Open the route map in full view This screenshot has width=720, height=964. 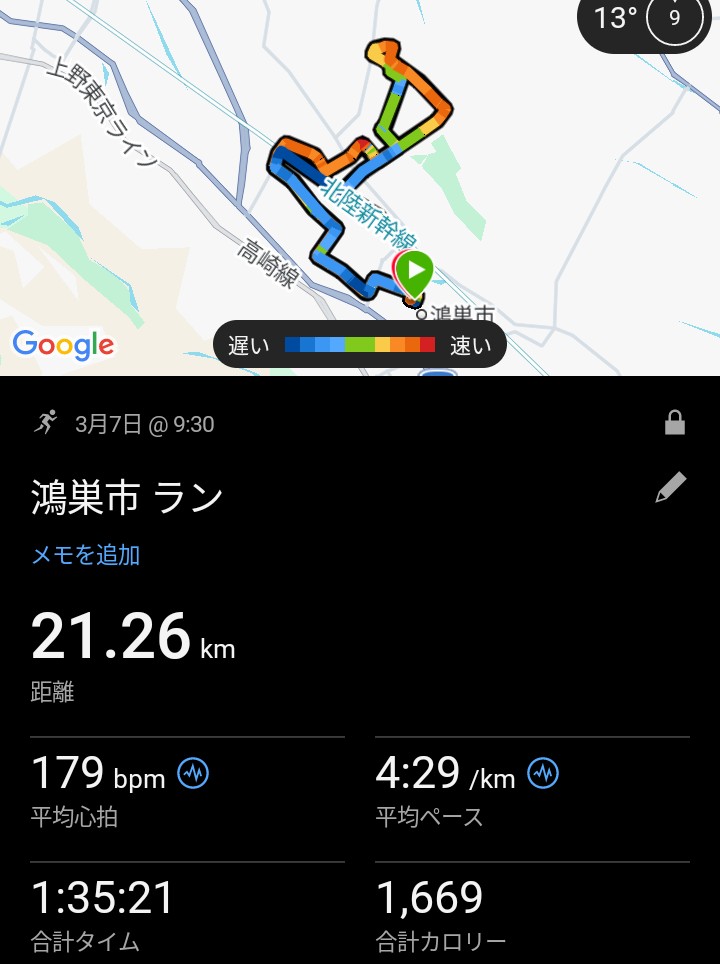300,180
